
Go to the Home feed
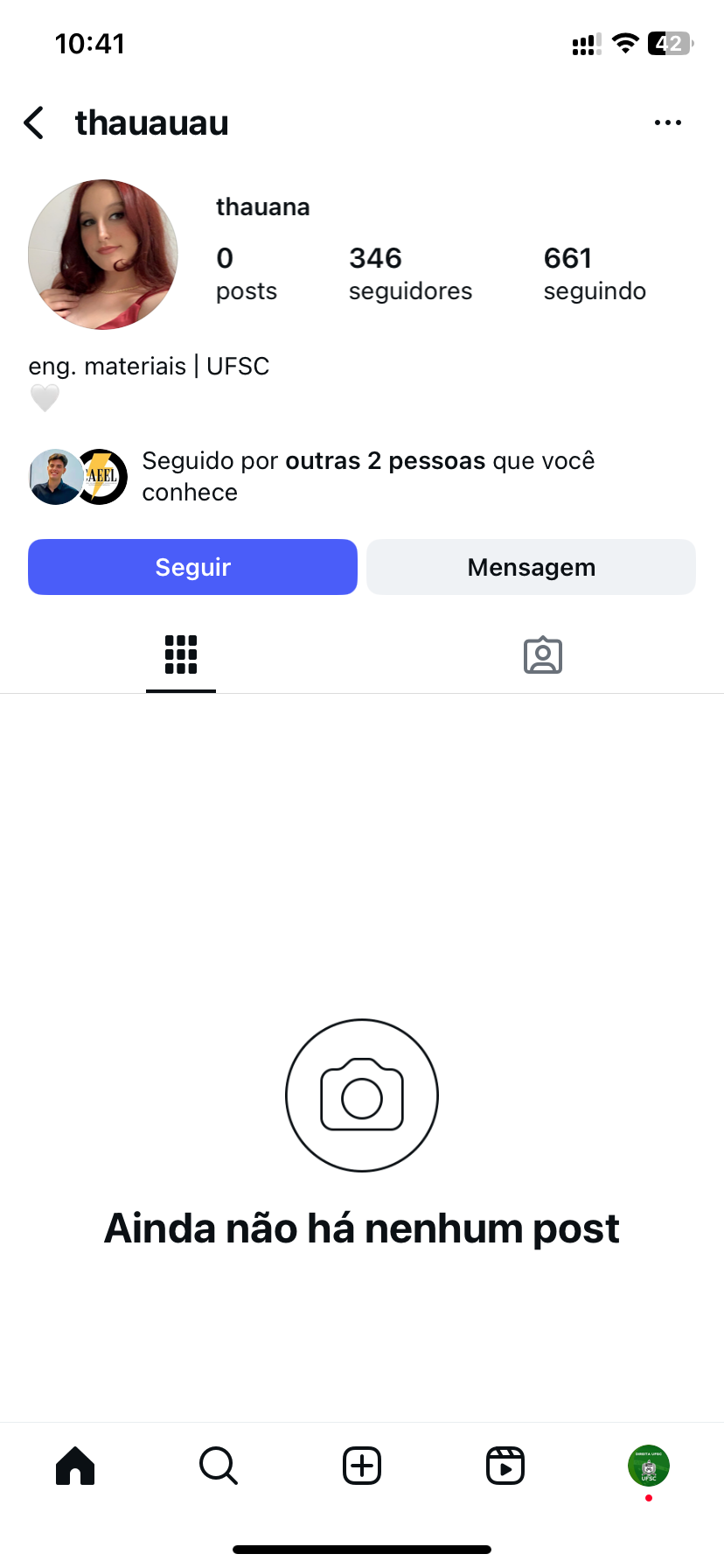point(75,1466)
